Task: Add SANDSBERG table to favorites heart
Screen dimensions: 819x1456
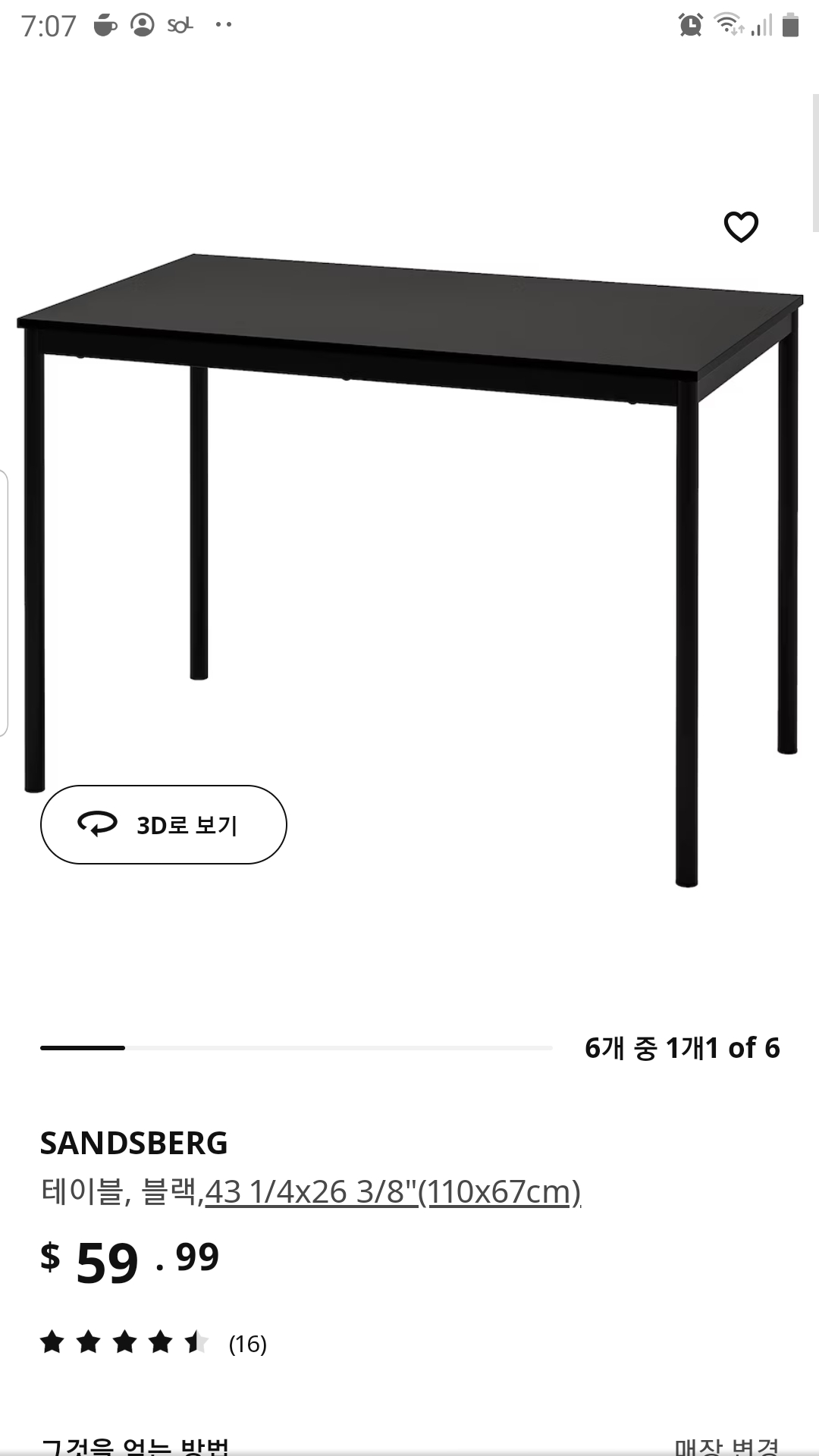Action: [x=741, y=227]
